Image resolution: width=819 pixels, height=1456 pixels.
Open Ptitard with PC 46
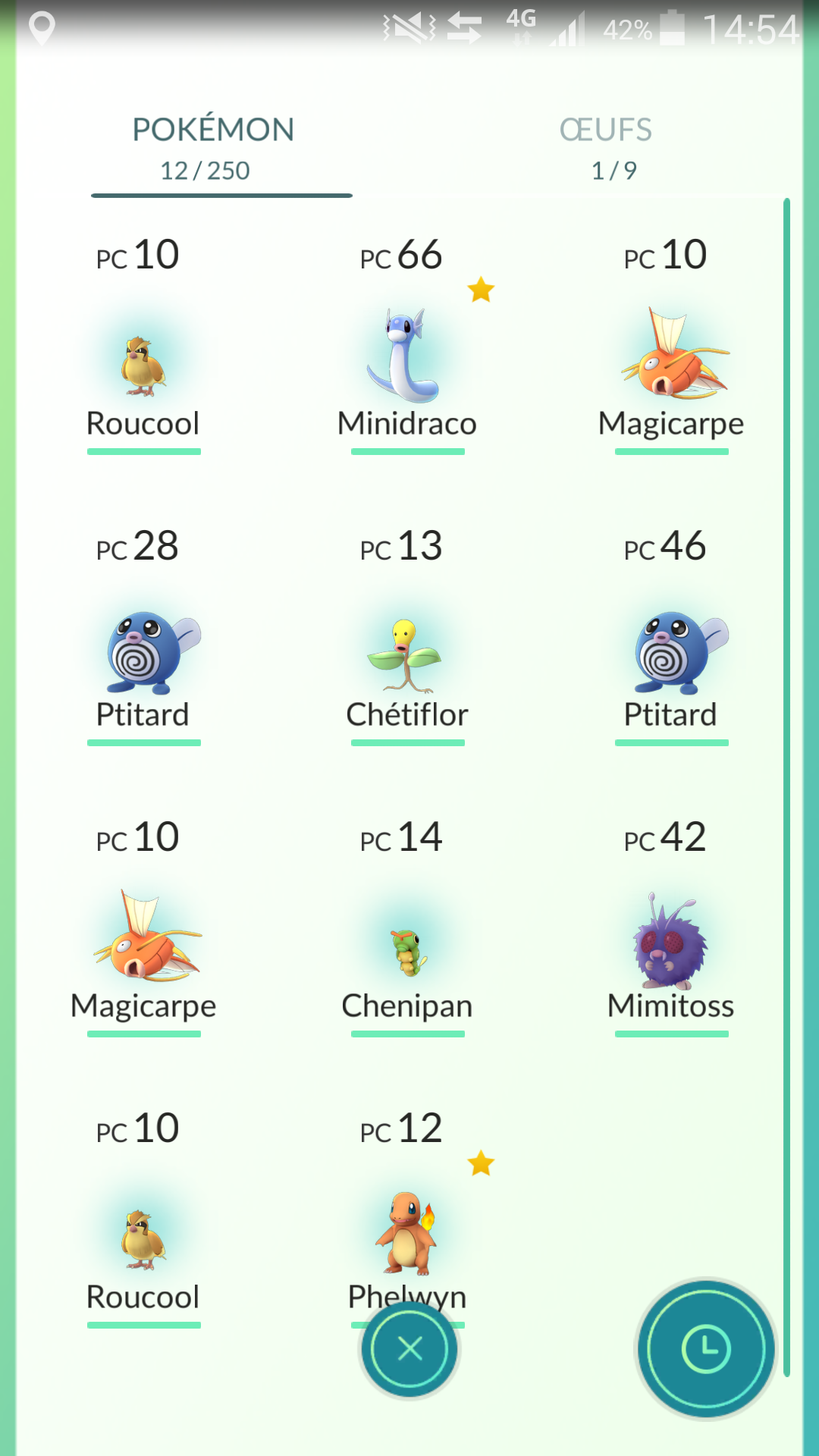pos(671,654)
